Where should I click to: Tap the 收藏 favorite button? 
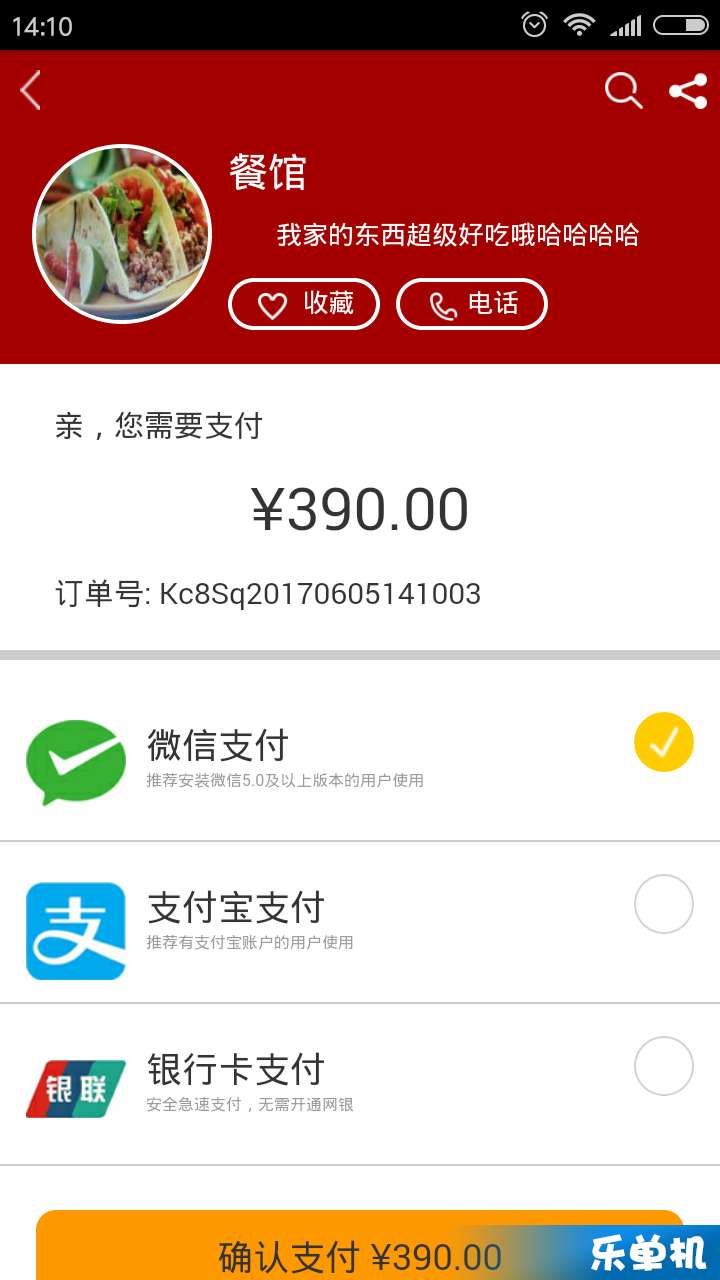pos(304,304)
